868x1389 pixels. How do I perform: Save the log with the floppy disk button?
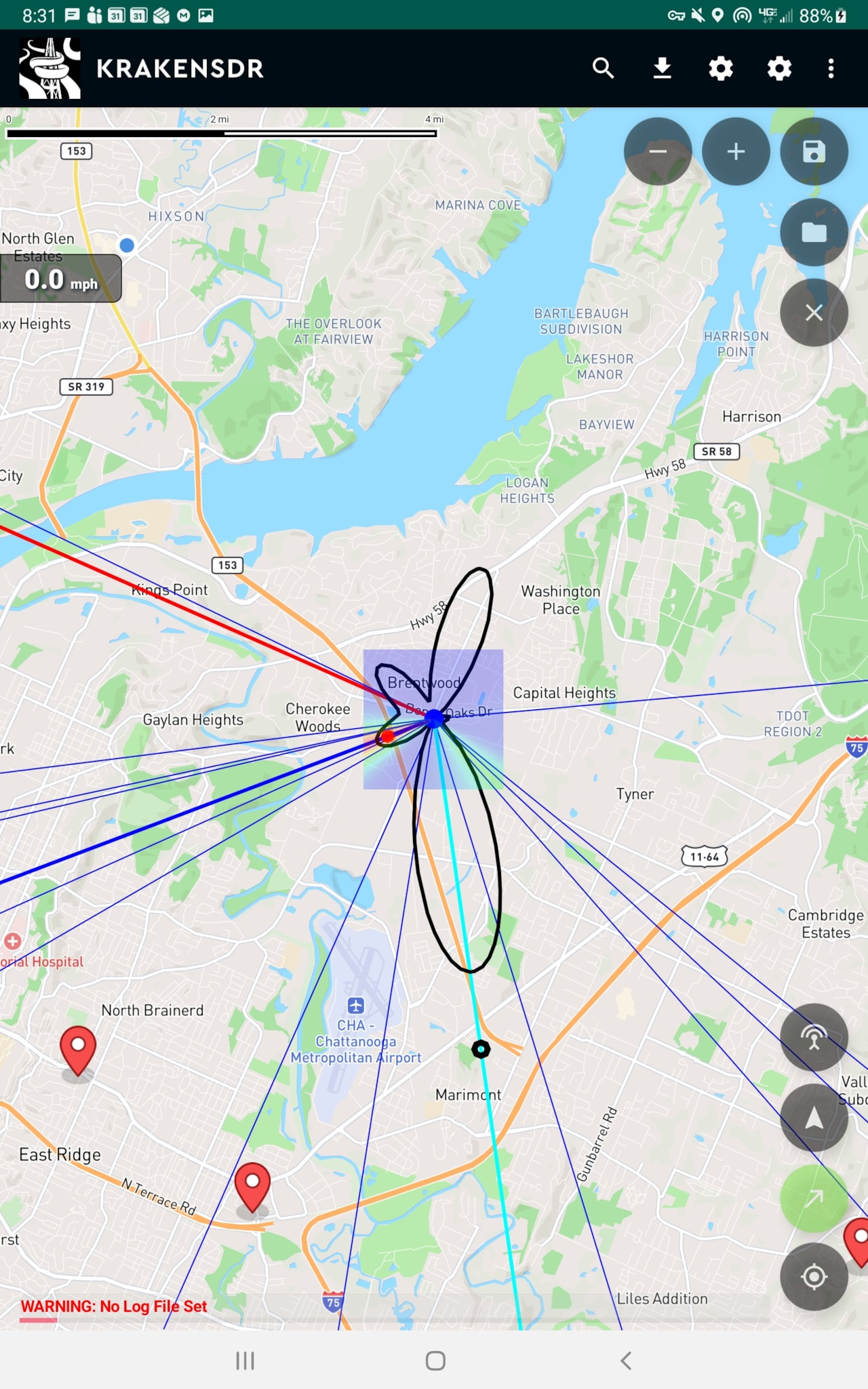(814, 151)
